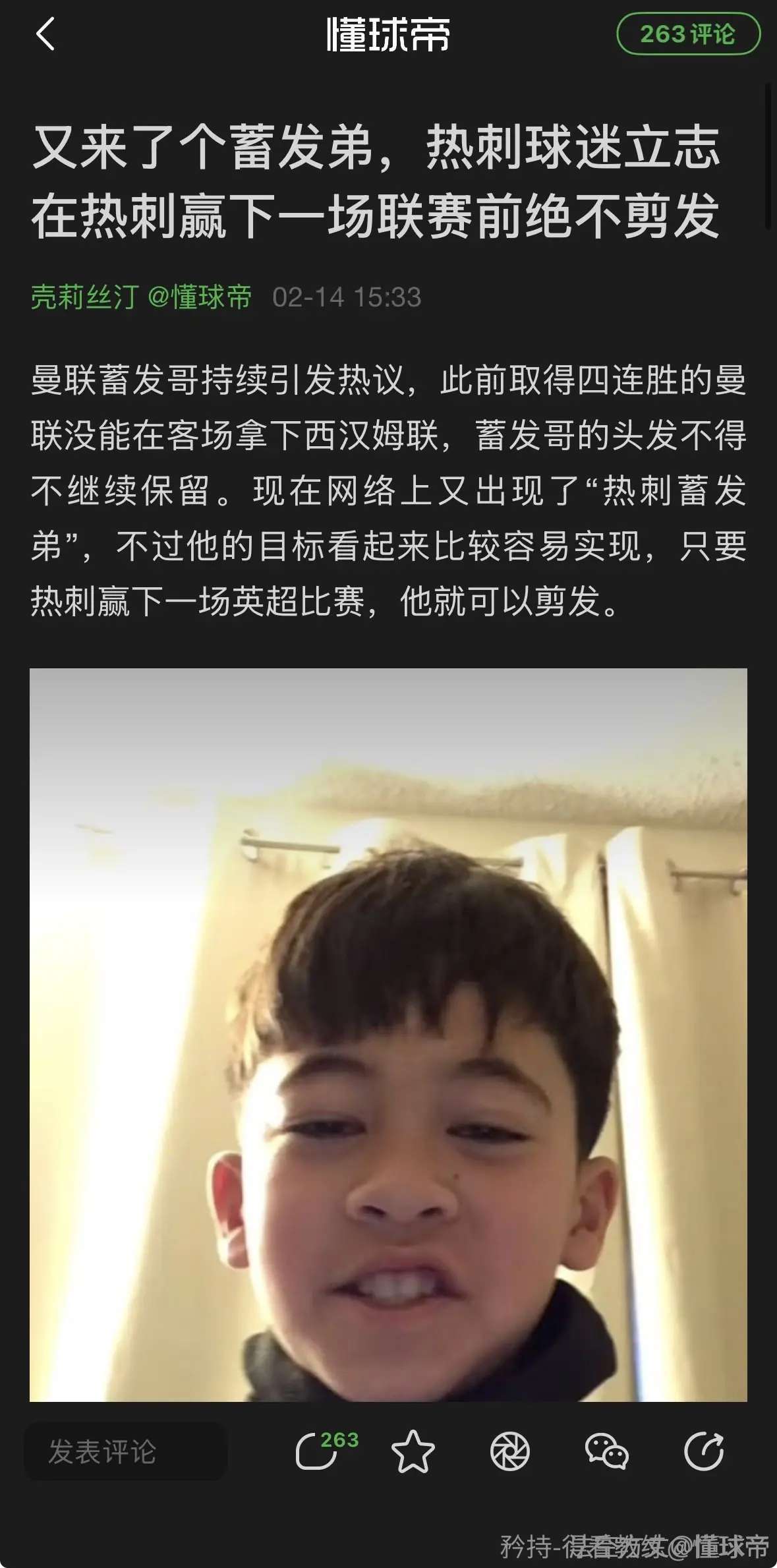Open author 壳莉丝汀 @懂球帝 profile
Image resolution: width=777 pixels, height=1568 pixels.
click(141, 297)
